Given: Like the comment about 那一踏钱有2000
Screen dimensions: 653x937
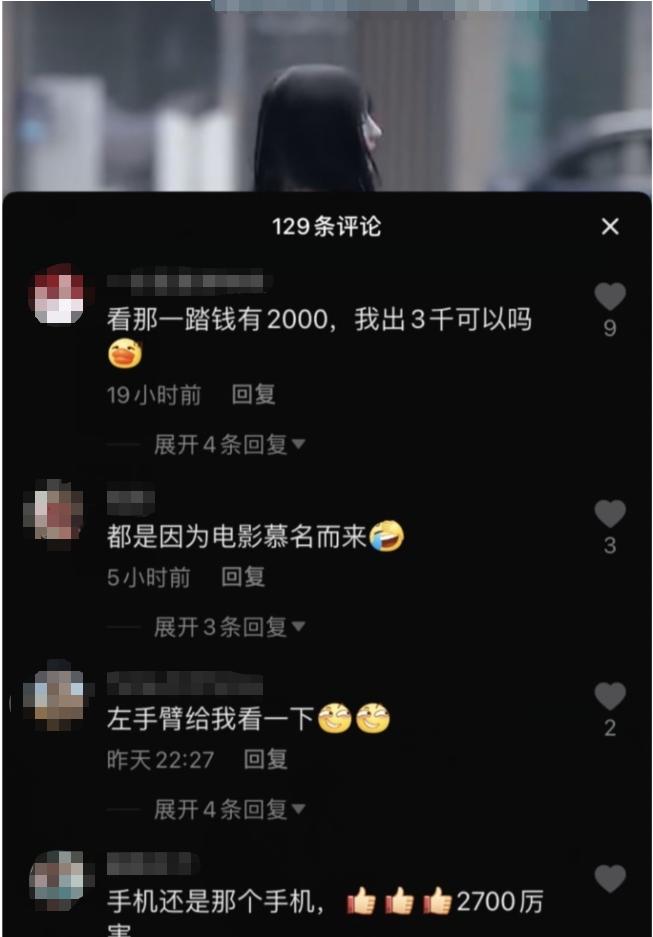Looking at the screenshot, I should pyautogui.click(x=610, y=297).
